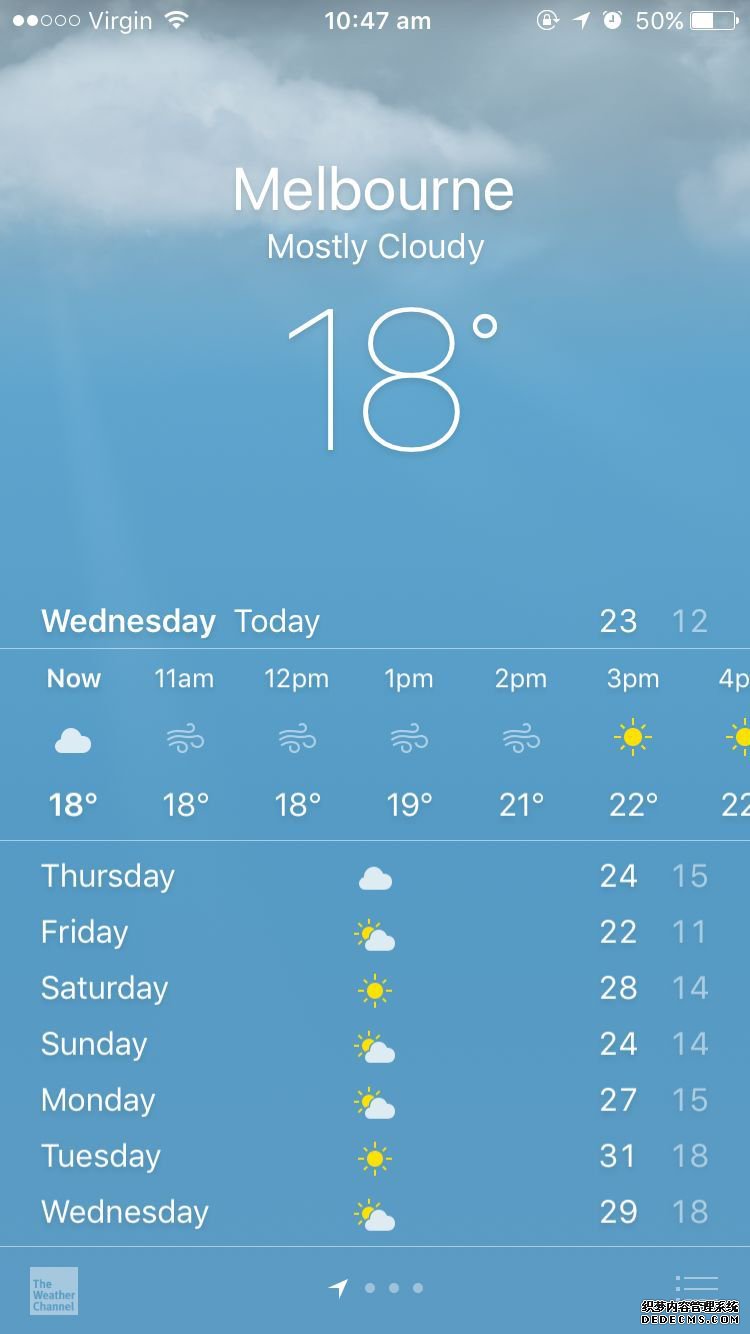Open The Weather Channel logo link
The image size is (750, 1334).
54,1290
